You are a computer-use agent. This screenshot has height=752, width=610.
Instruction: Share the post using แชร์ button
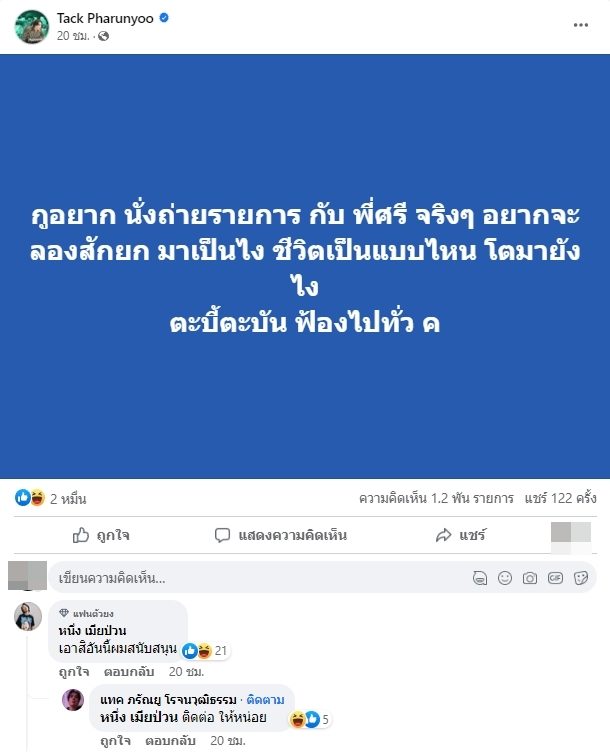460,535
